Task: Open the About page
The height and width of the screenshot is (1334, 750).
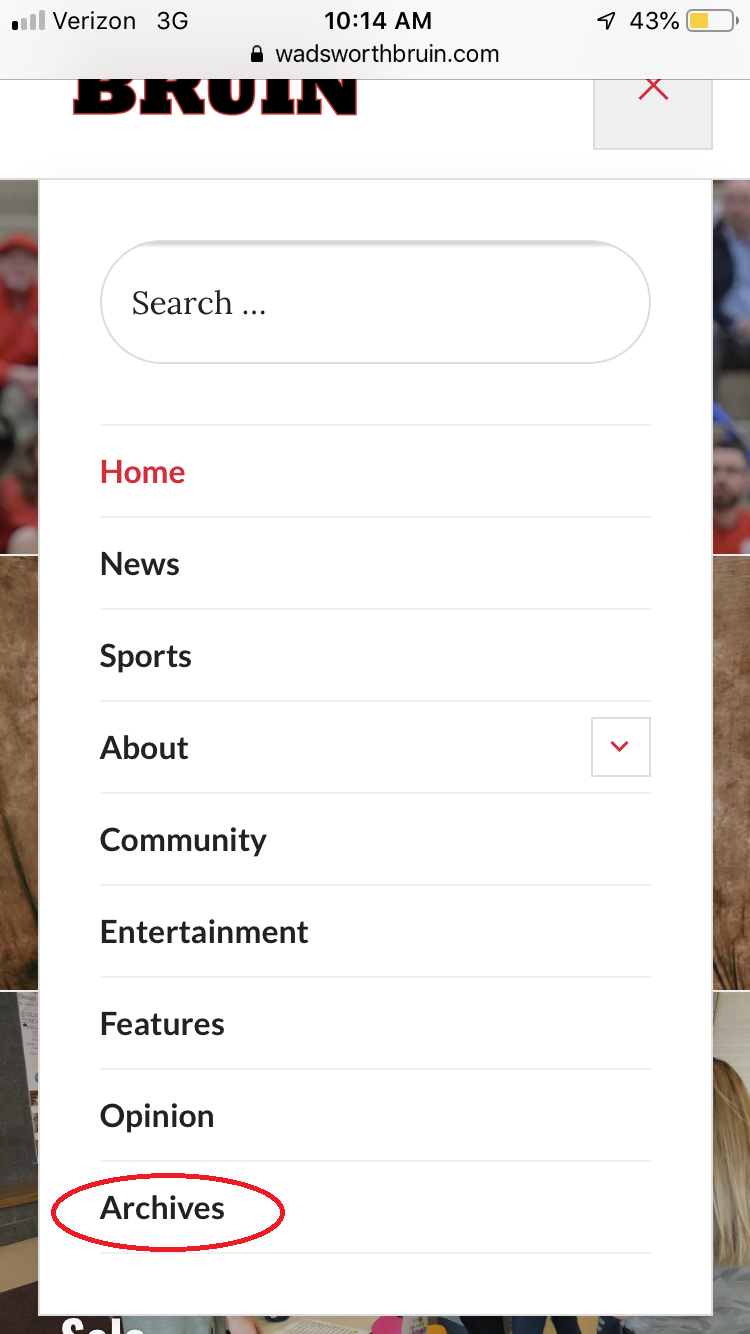Action: [144, 748]
